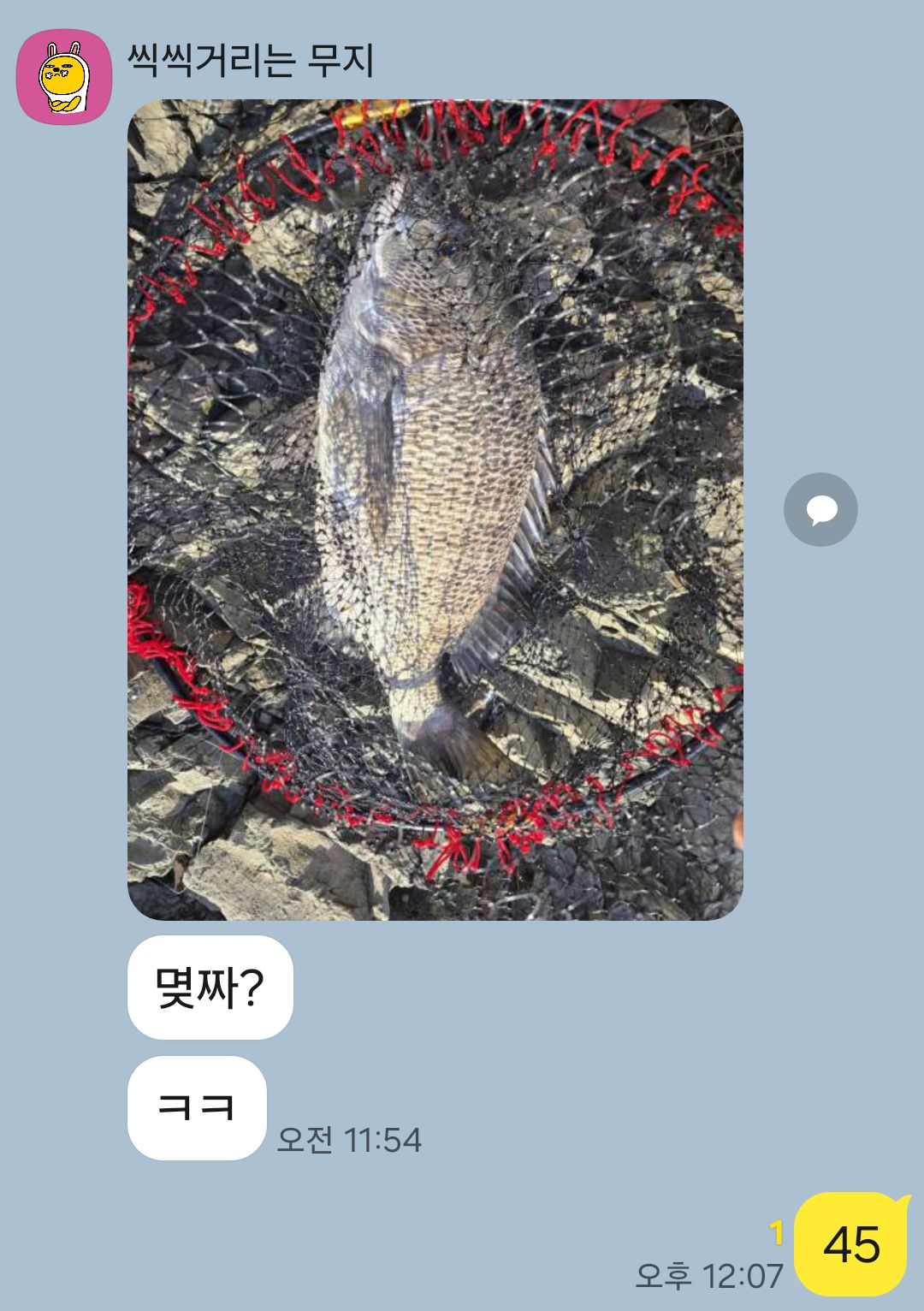Tap the reply bubble icon beside the photo

(x=820, y=510)
